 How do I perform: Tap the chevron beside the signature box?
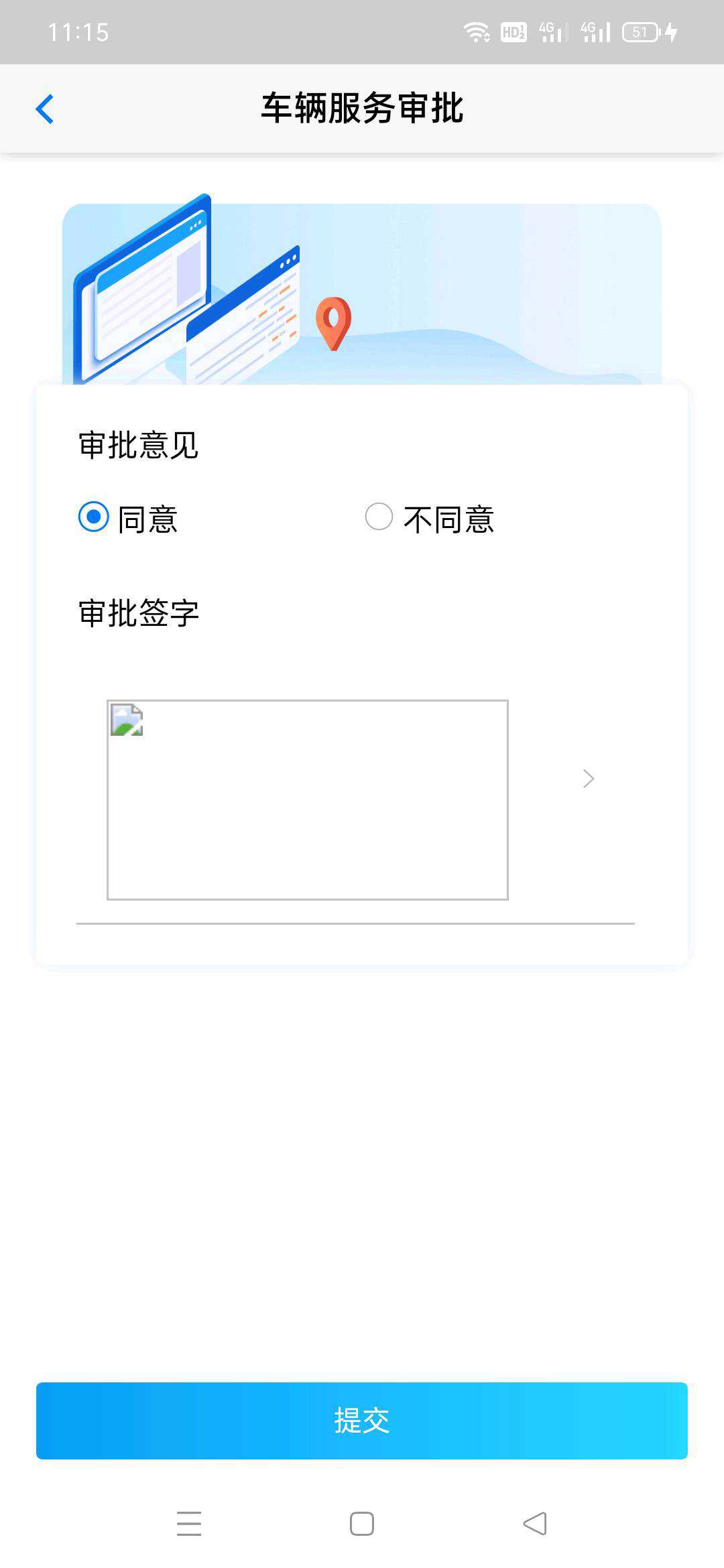pos(589,779)
